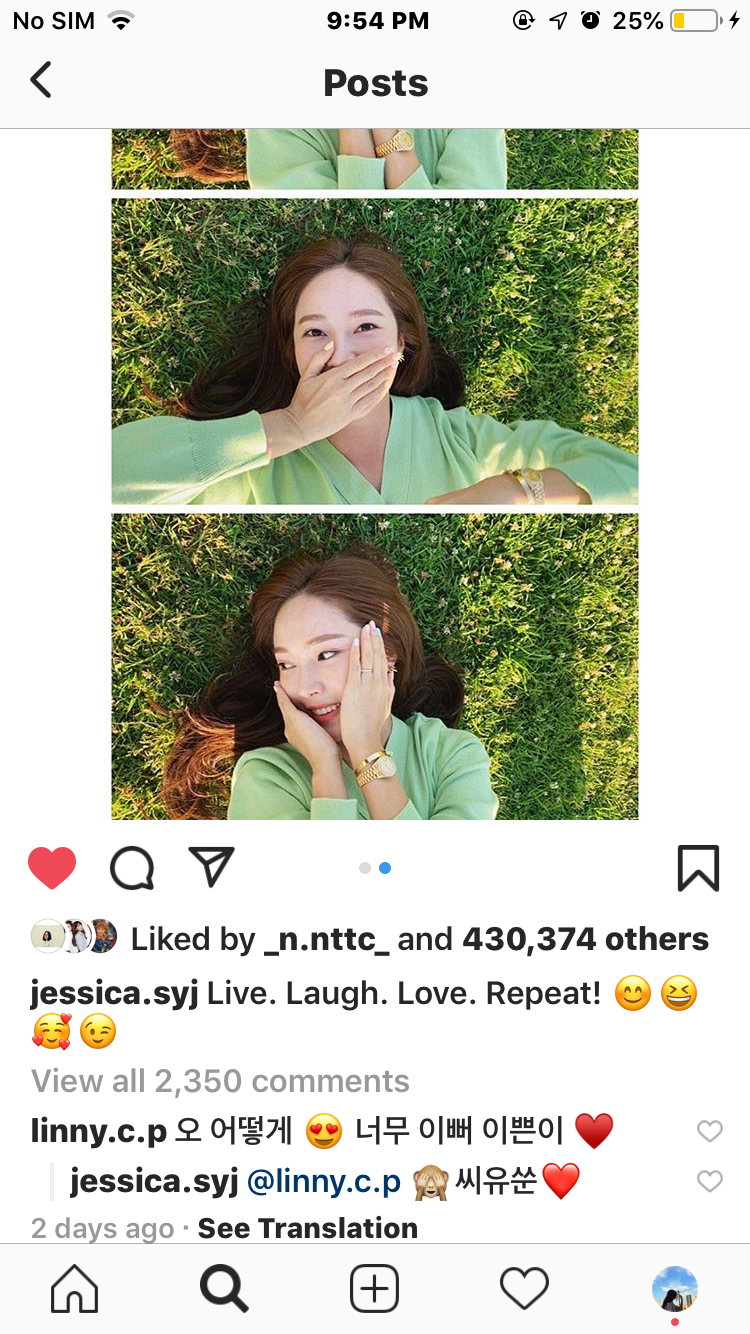
Task: Open the comment bubble under the post
Action: 132,867
